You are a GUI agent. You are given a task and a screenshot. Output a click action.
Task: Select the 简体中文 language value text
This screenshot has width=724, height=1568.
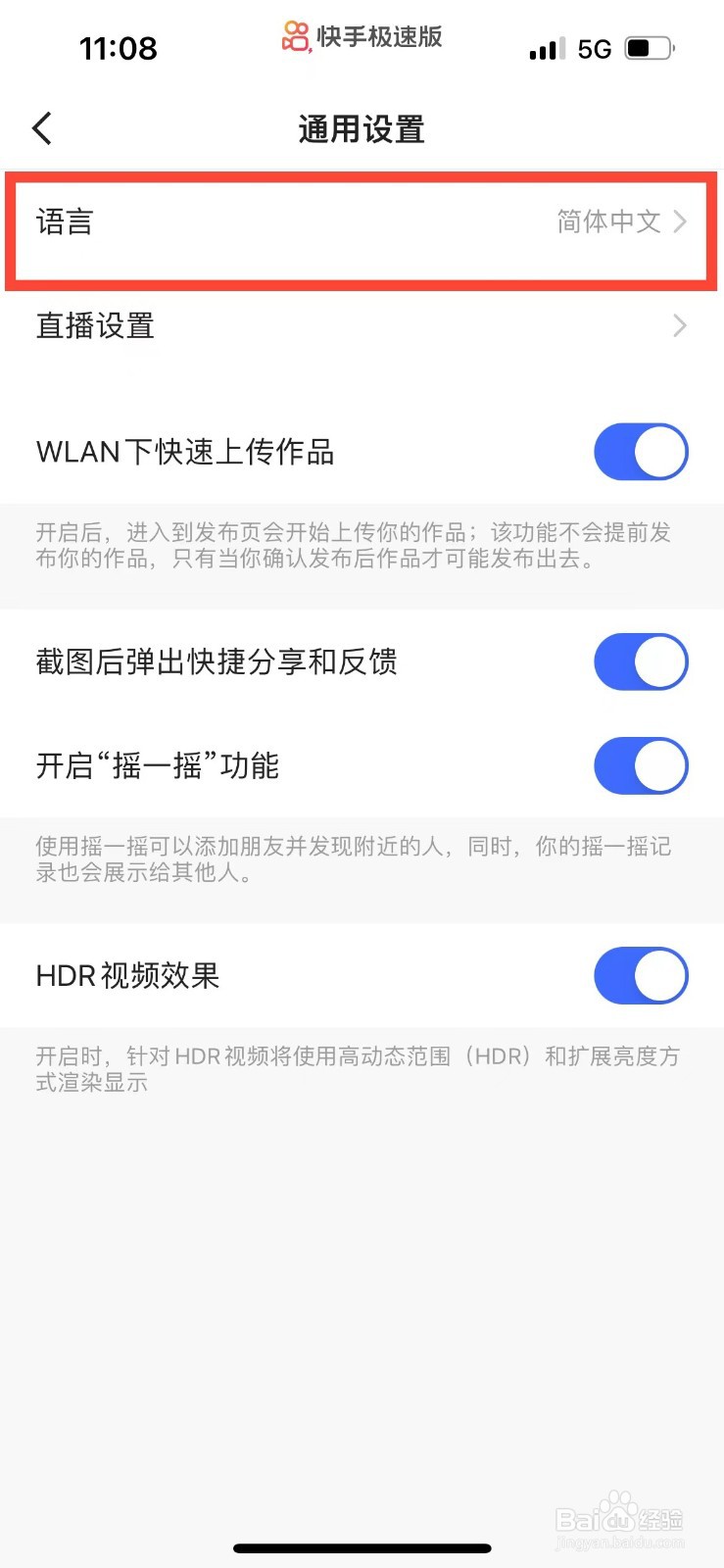(x=608, y=221)
